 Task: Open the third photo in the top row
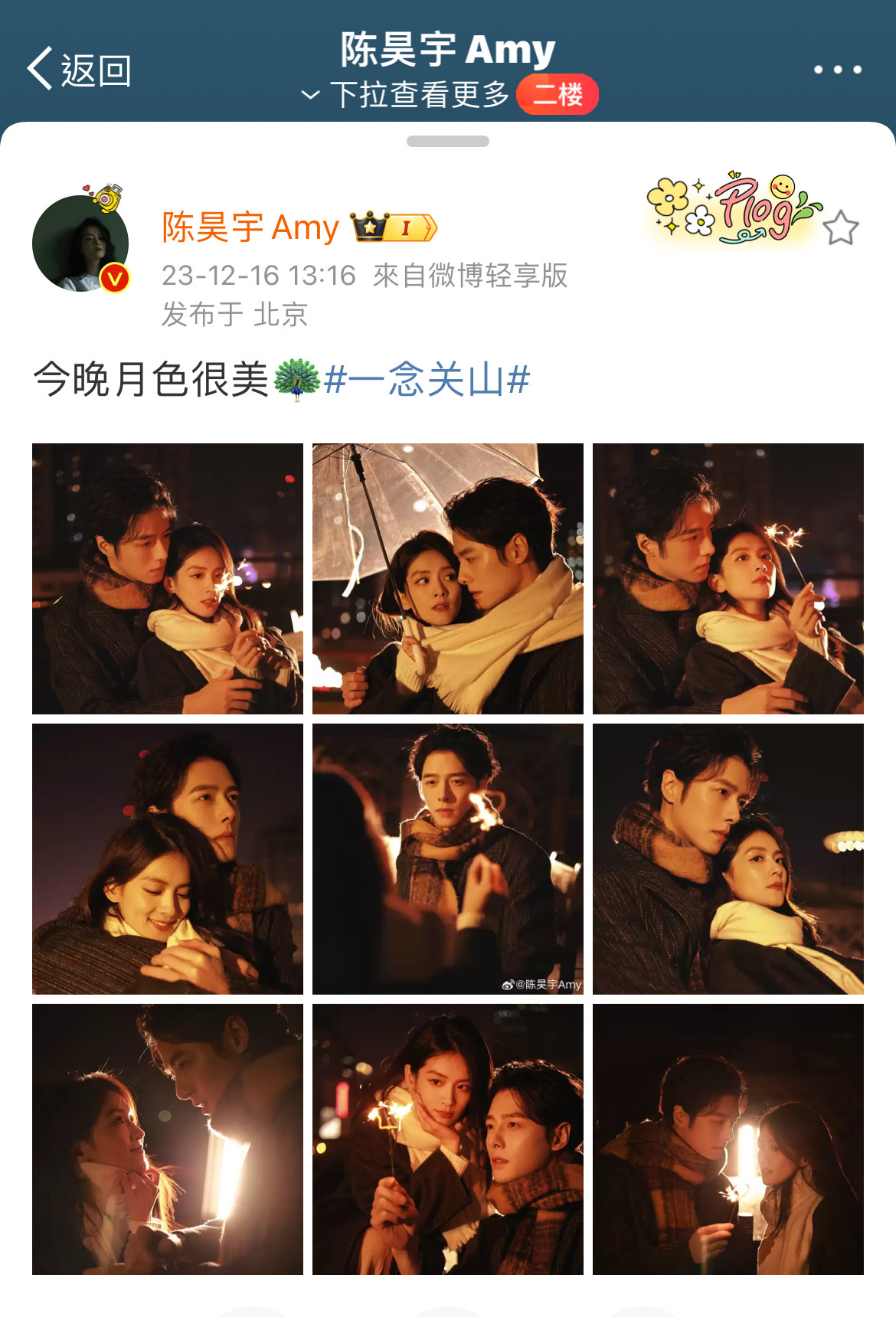(x=728, y=579)
